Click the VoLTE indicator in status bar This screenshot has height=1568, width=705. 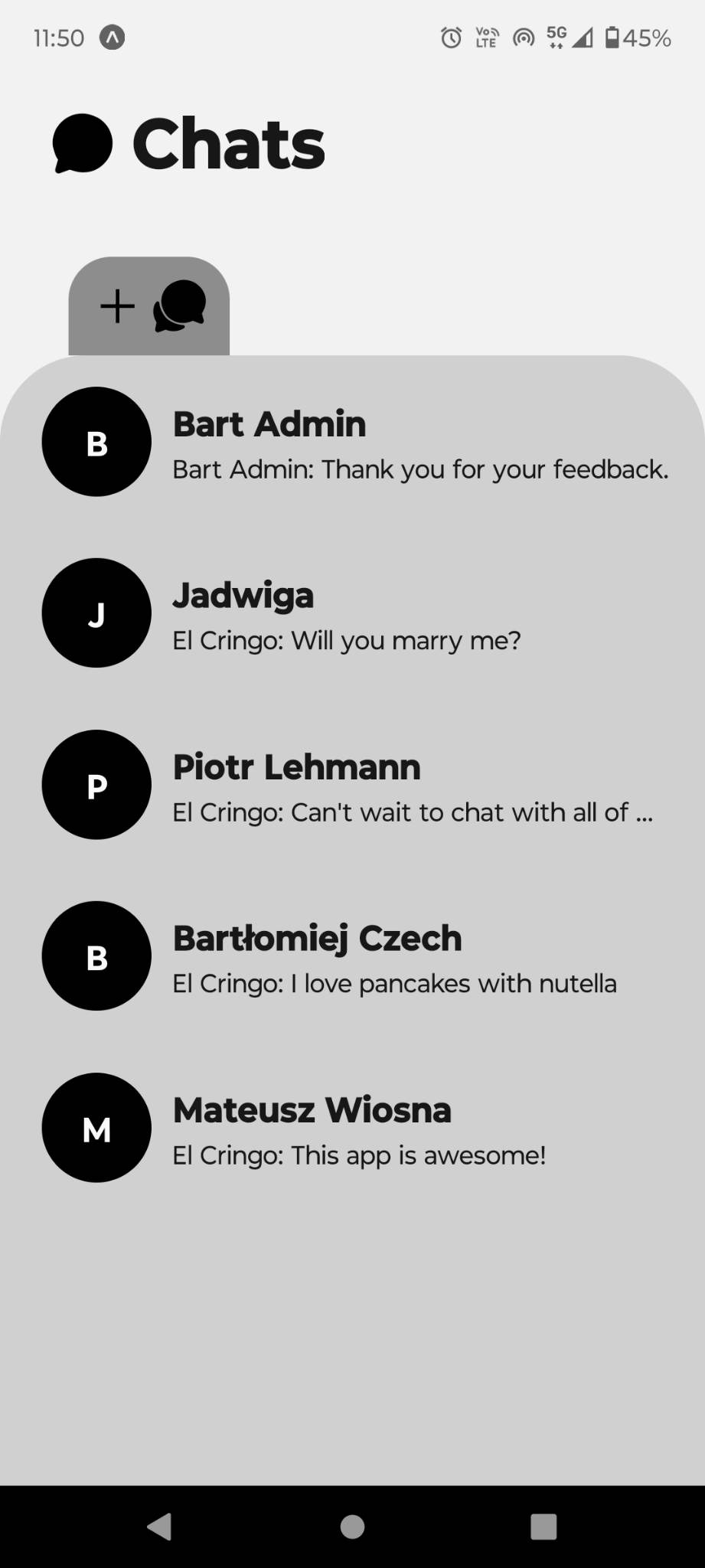click(487, 37)
